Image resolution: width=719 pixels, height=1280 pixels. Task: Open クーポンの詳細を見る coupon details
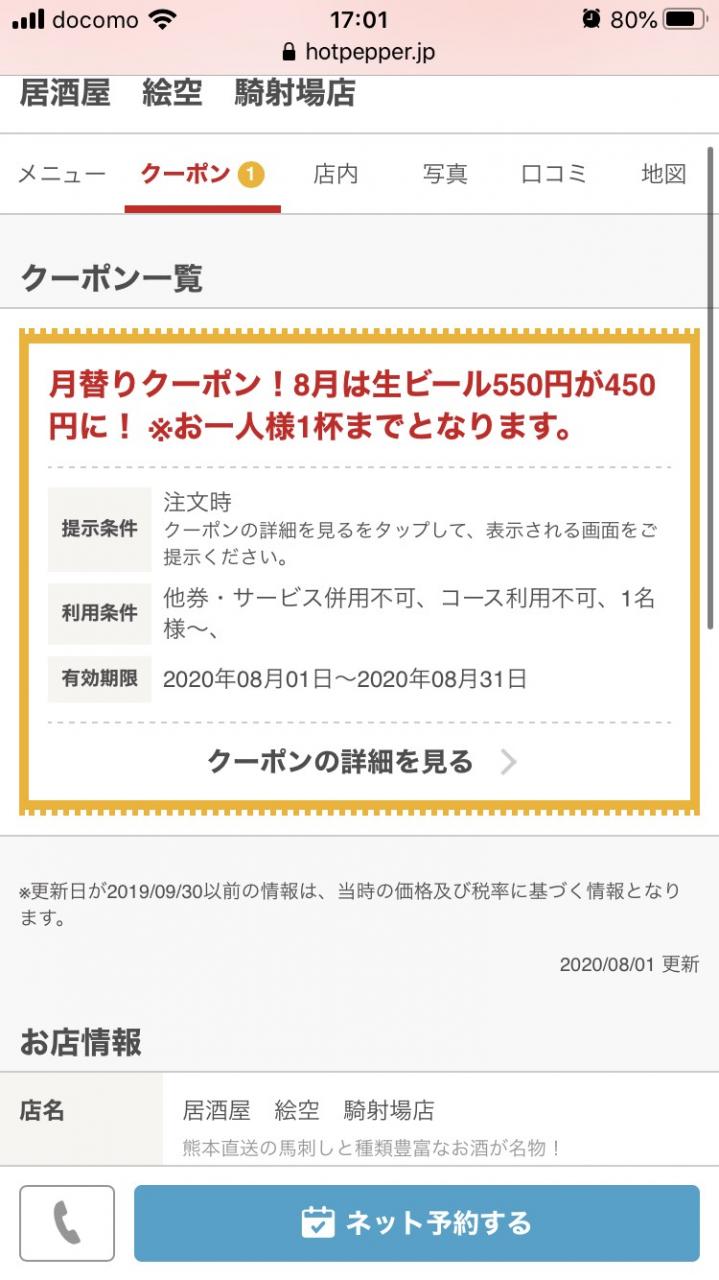[360, 762]
